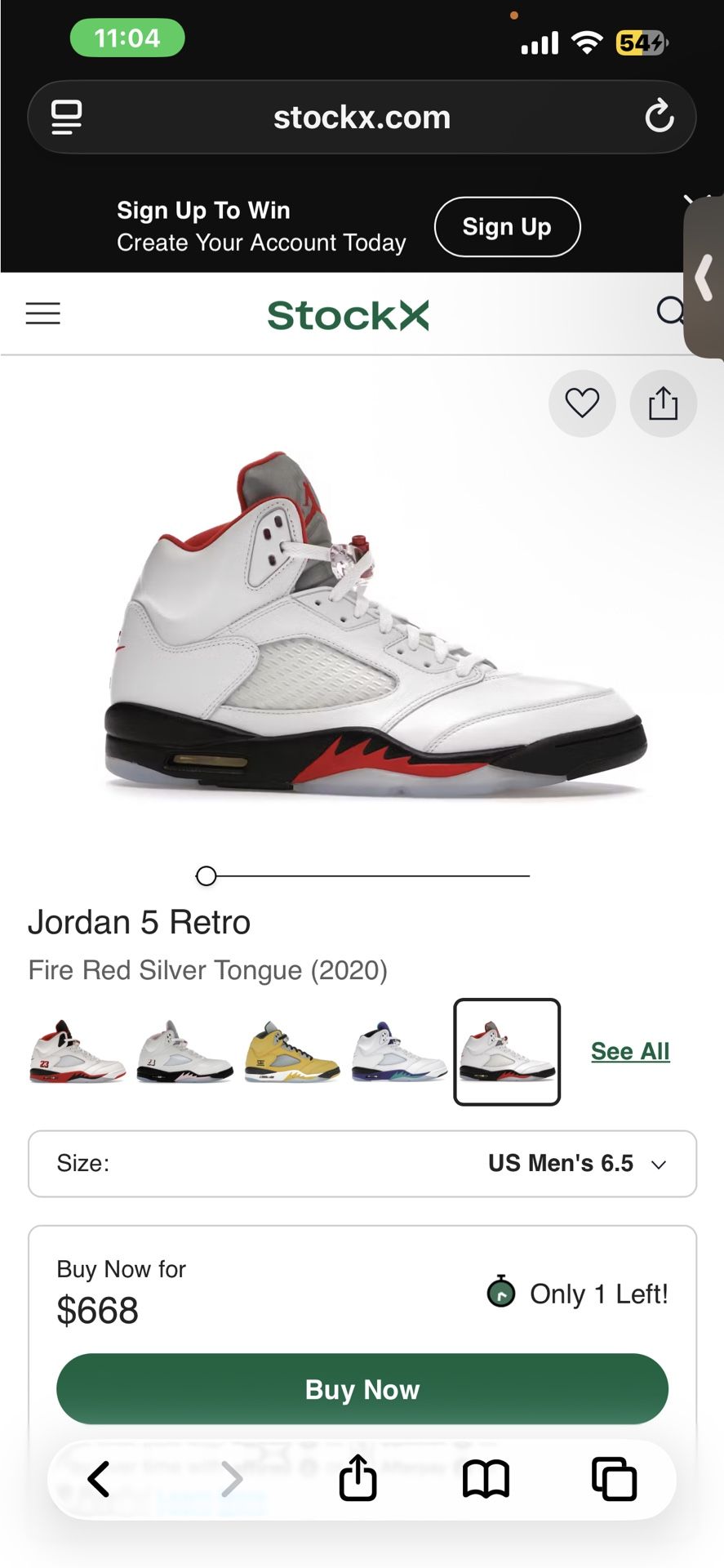
Task: Open the hamburger navigation menu
Action: point(43,313)
